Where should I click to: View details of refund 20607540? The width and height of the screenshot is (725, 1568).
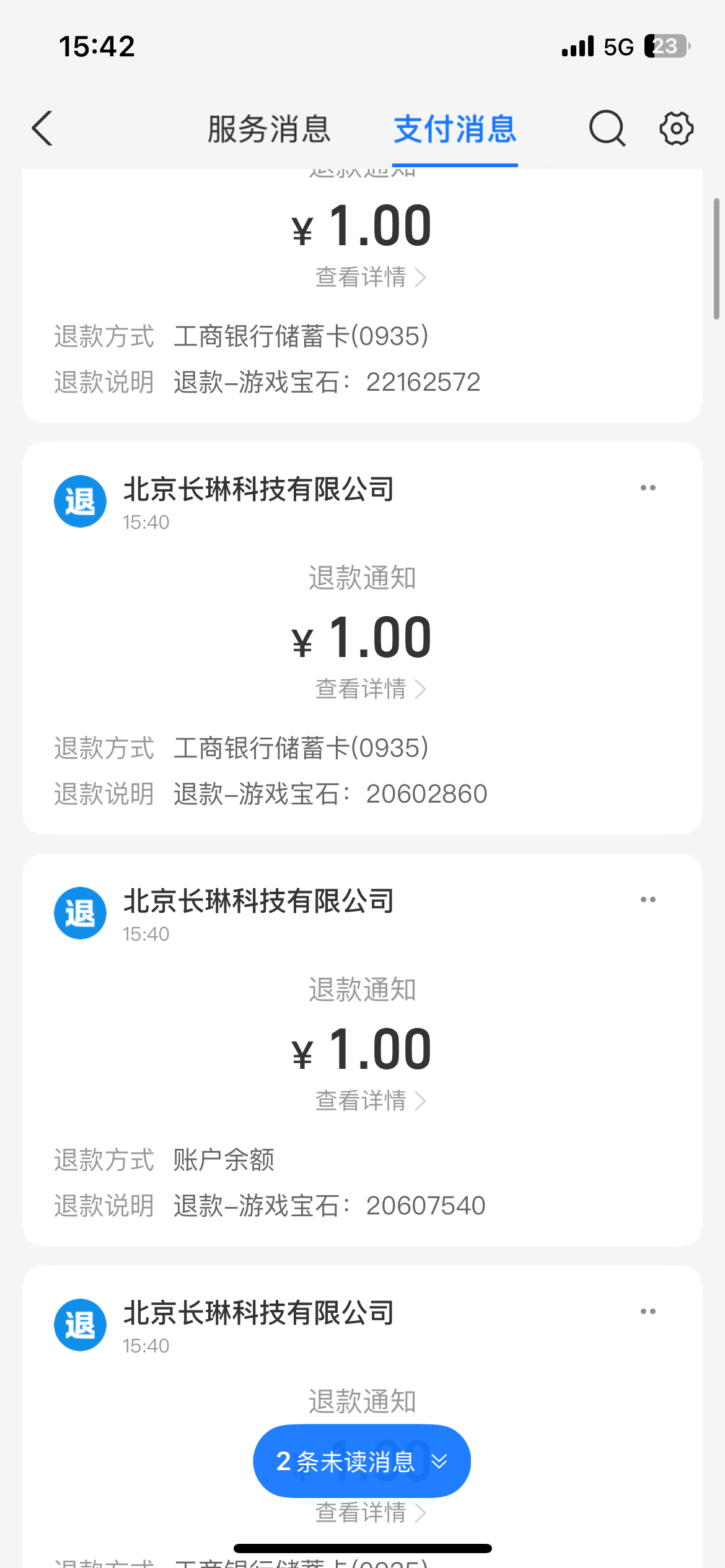pos(370,1101)
